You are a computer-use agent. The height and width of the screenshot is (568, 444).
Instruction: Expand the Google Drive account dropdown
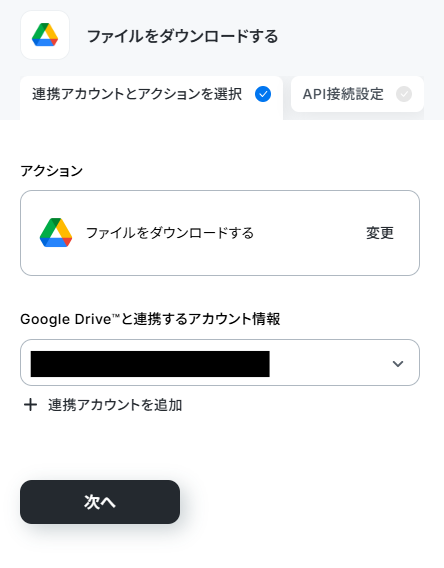pos(220,363)
